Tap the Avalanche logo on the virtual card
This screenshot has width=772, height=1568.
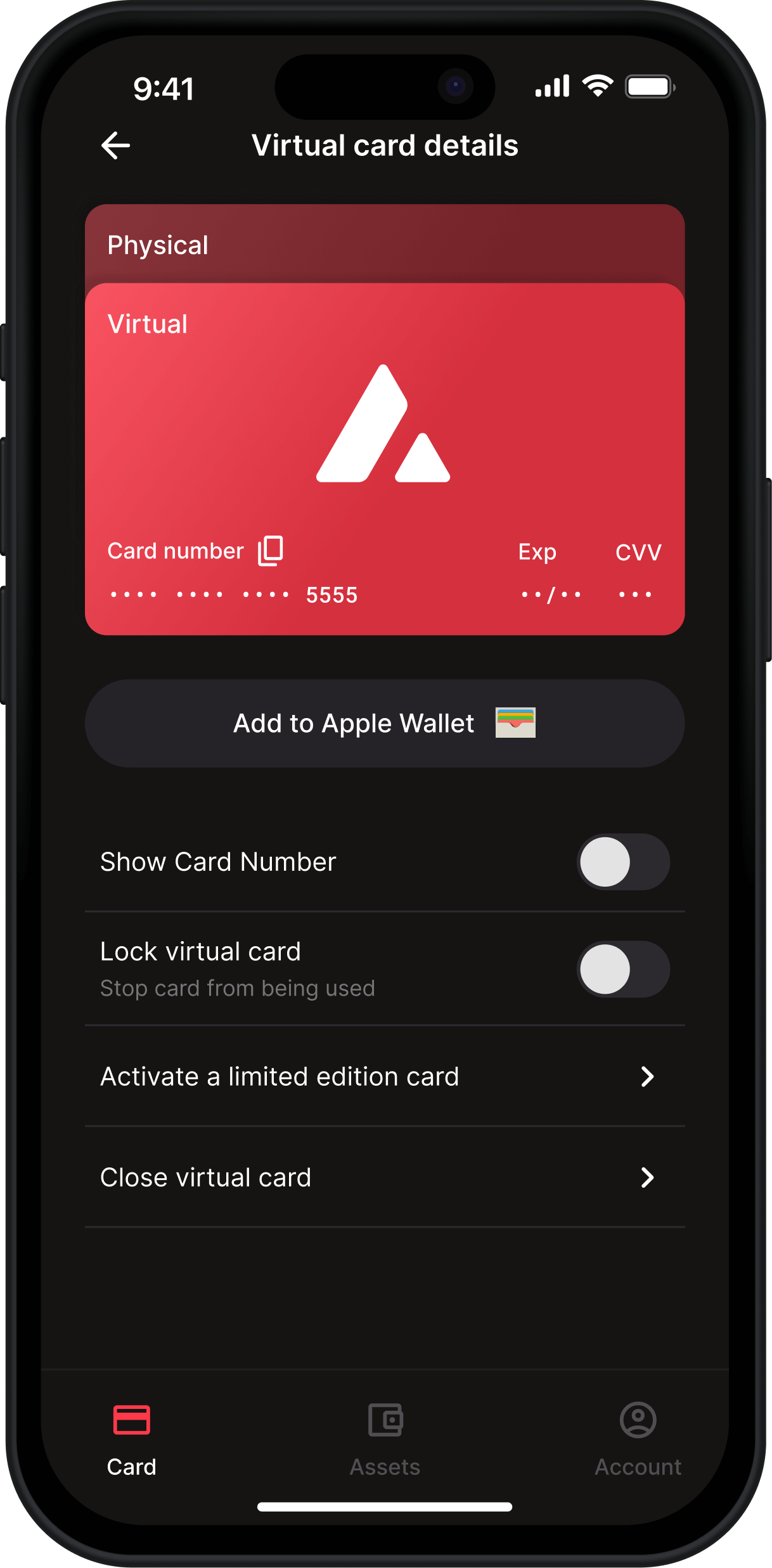[x=385, y=425]
